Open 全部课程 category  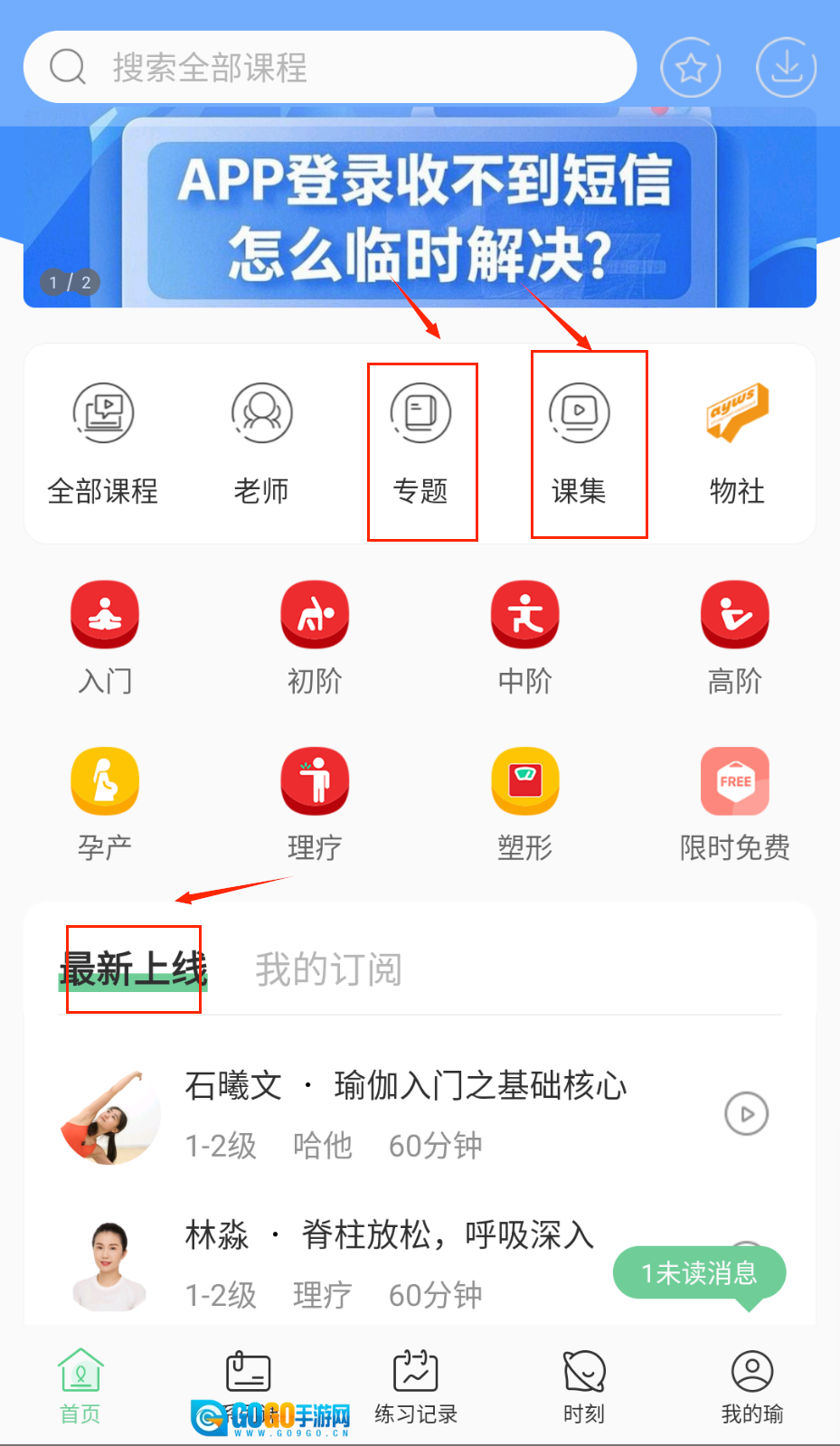pos(103,443)
